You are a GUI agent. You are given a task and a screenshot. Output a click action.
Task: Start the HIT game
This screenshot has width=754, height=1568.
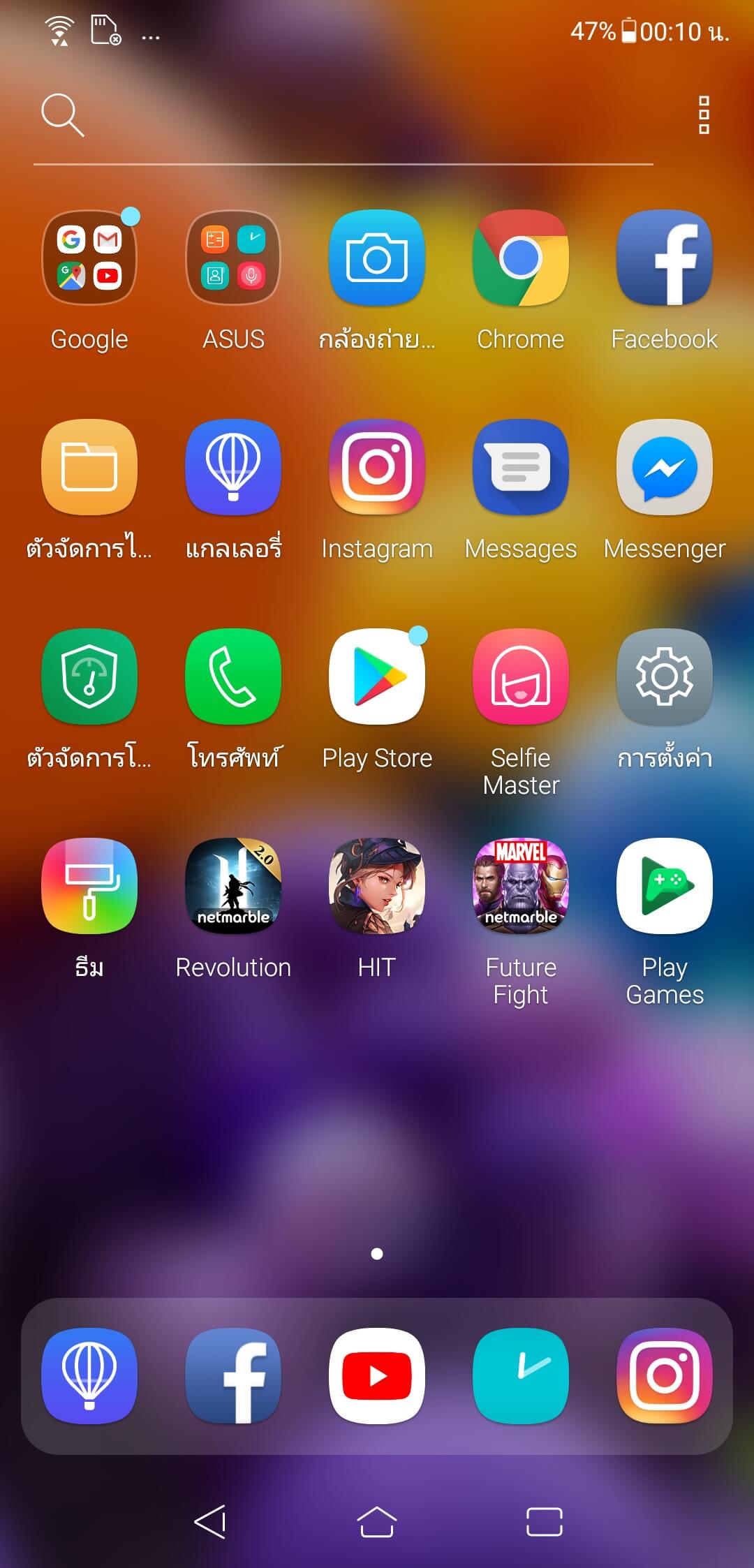pyautogui.click(x=377, y=886)
